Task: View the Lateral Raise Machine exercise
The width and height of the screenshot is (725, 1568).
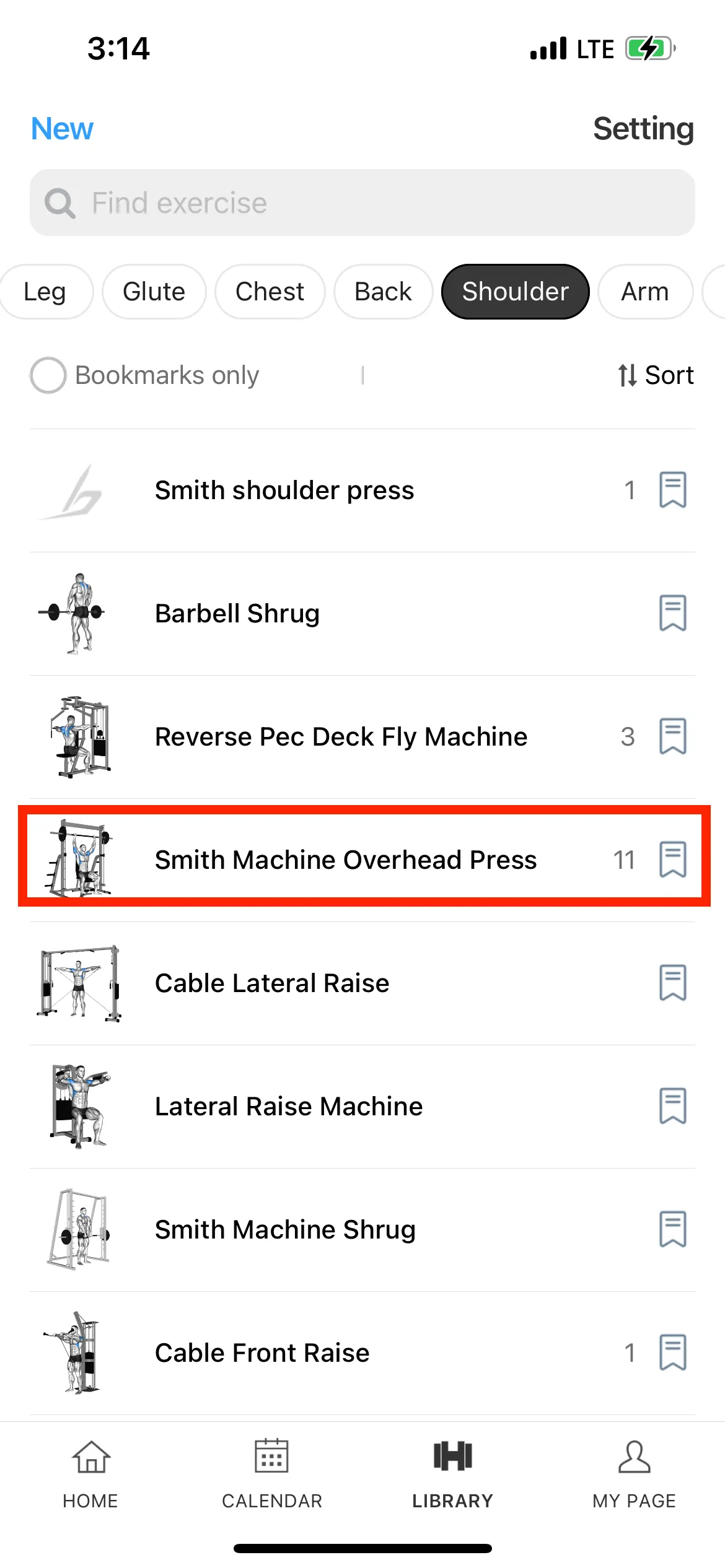Action: [x=289, y=1106]
